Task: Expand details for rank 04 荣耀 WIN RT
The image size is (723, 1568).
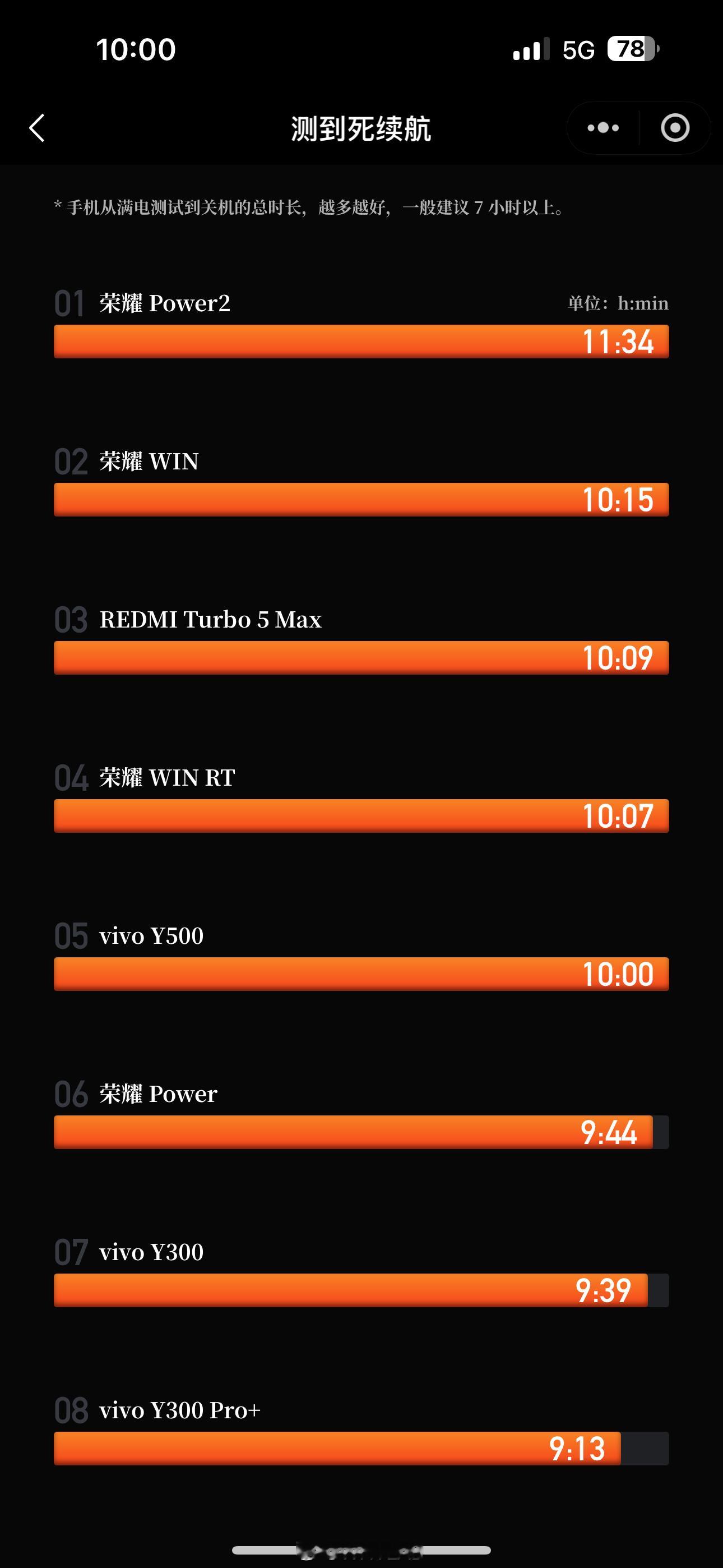Action: (165, 777)
